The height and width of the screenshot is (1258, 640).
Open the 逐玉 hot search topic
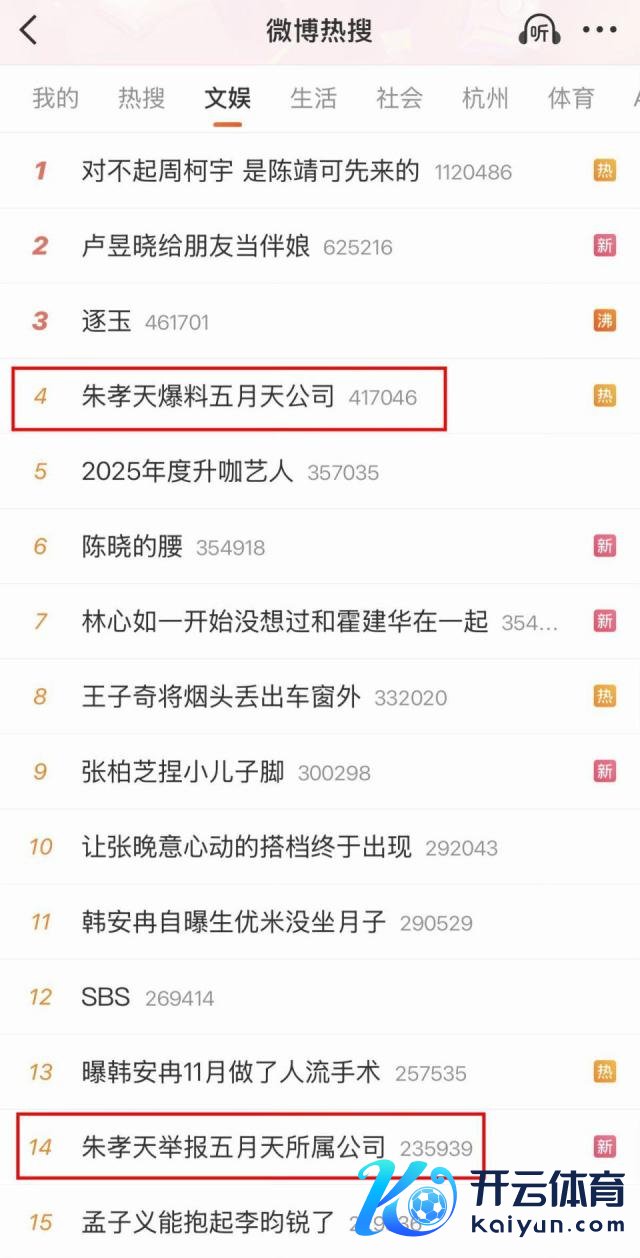(x=106, y=321)
